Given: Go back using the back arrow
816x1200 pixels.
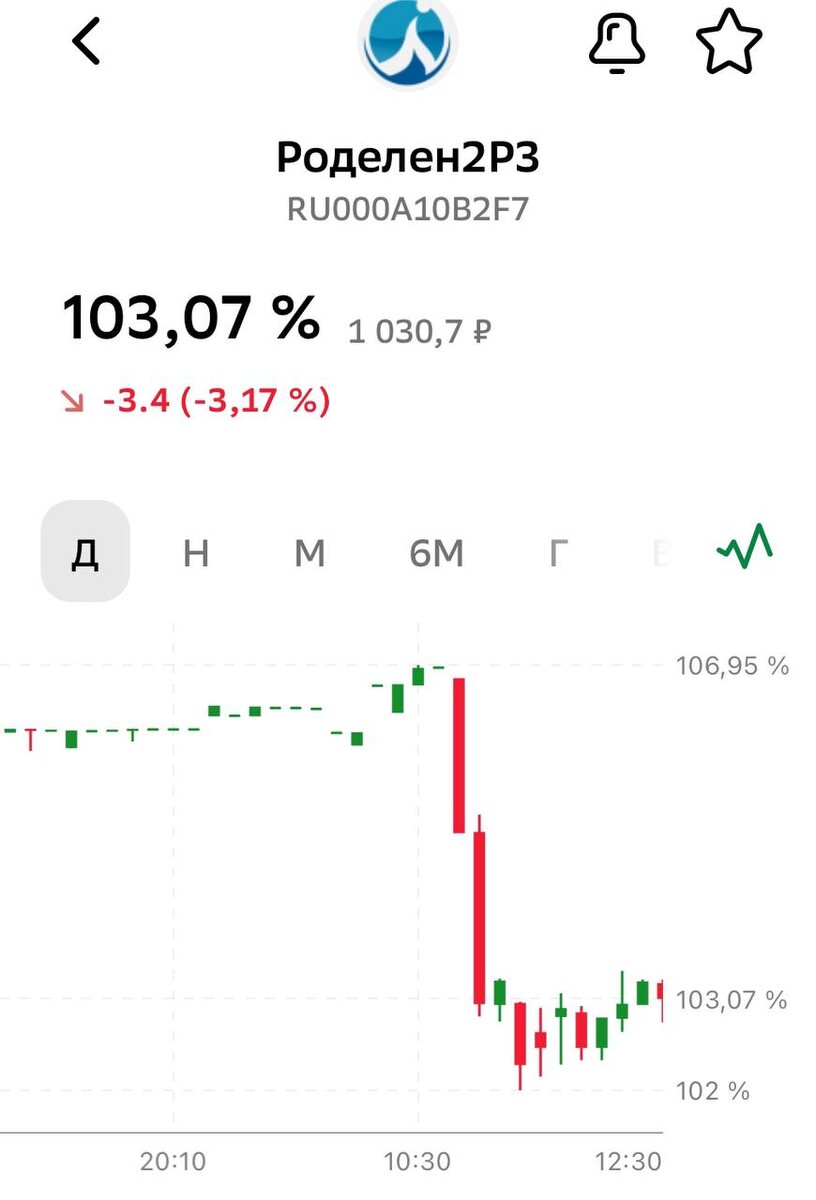Looking at the screenshot, I should coord(87,43).
